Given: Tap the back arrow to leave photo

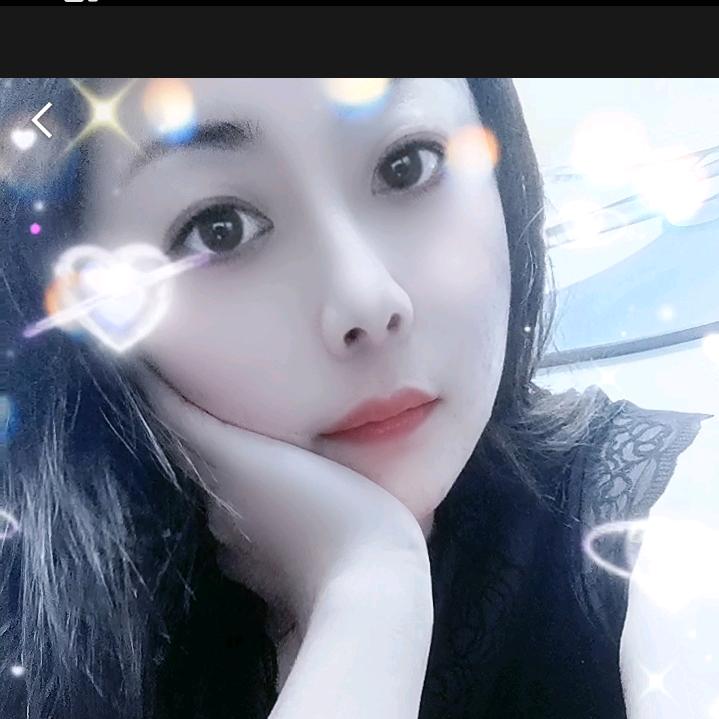Looking at the screenshot, I should 42,120.
